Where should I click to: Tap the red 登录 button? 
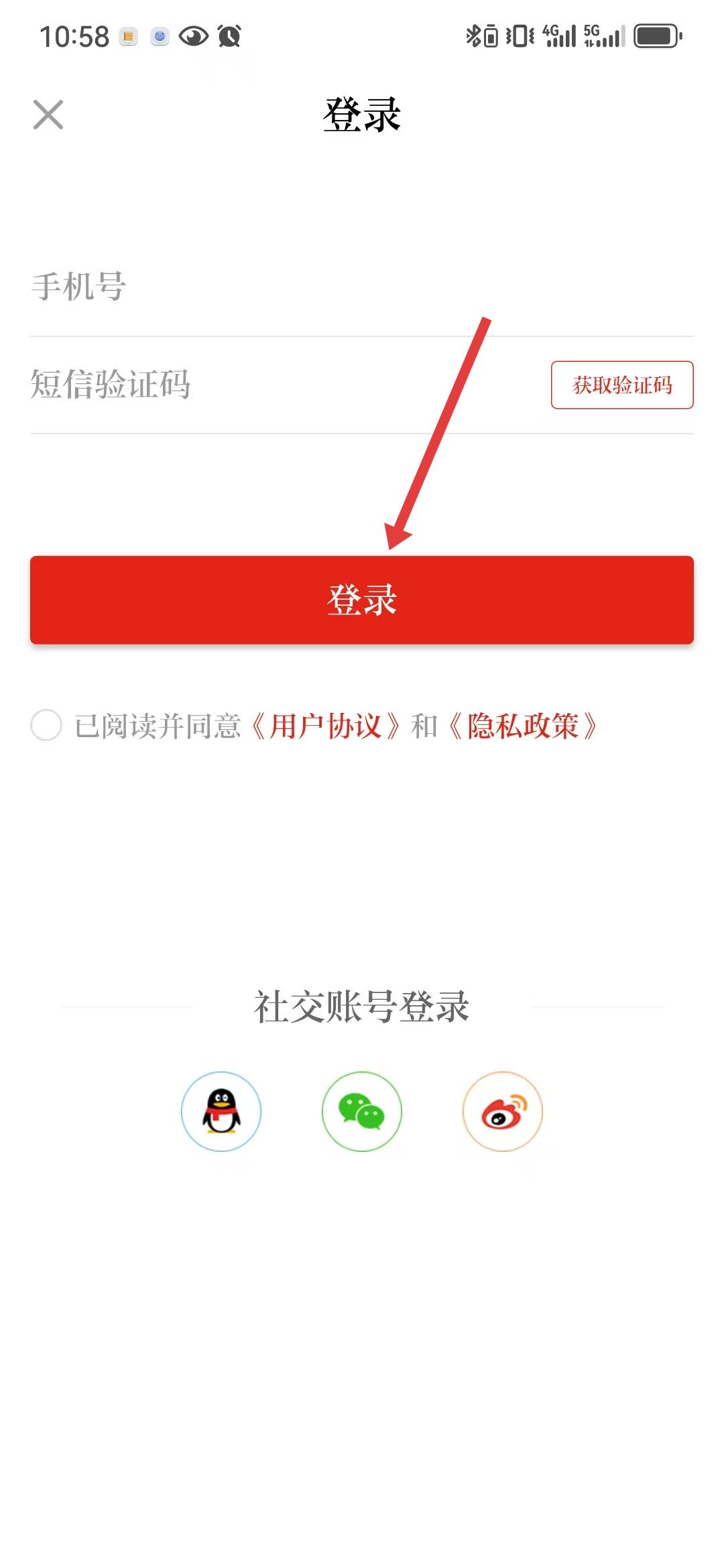[x=362, y=600]
